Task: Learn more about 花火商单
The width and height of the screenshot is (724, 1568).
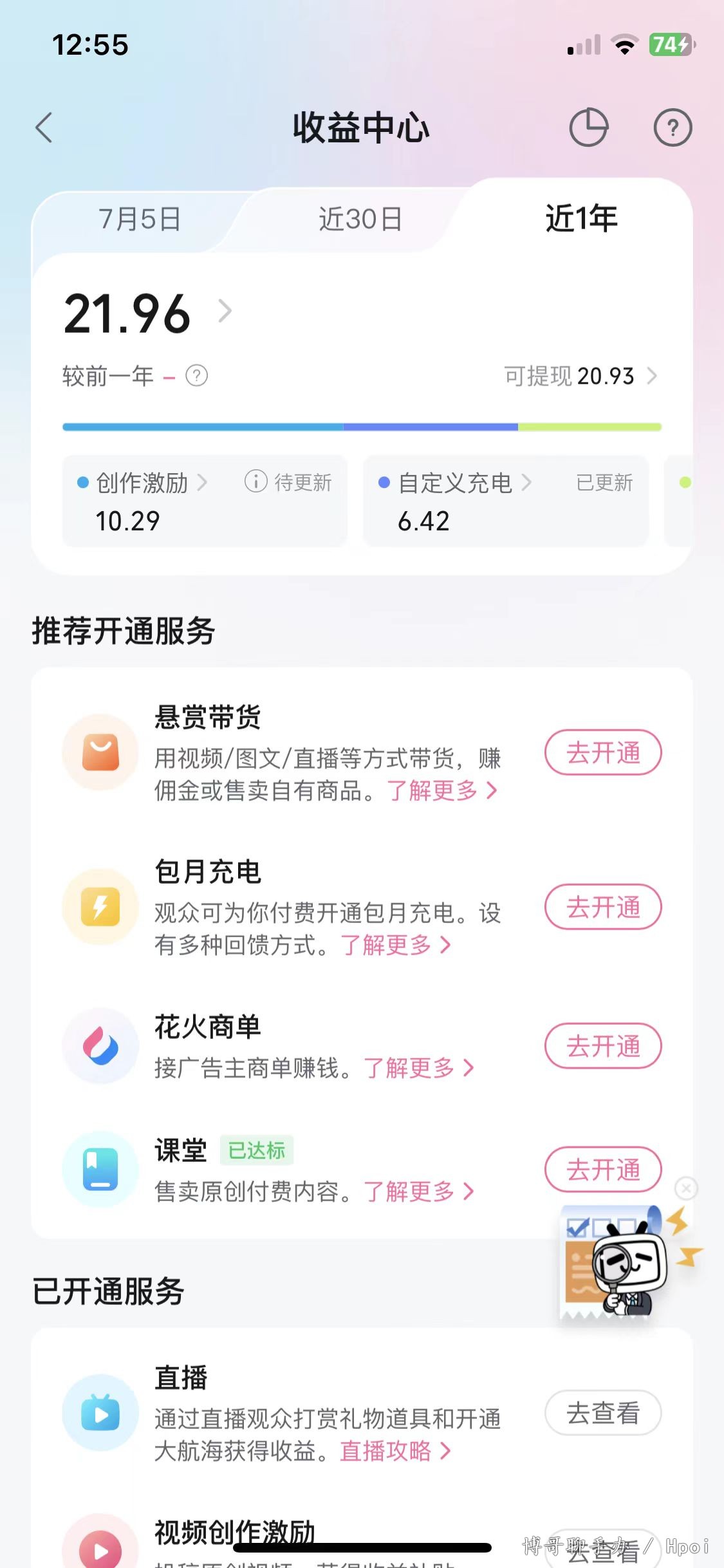Action: click(419, 1068)
